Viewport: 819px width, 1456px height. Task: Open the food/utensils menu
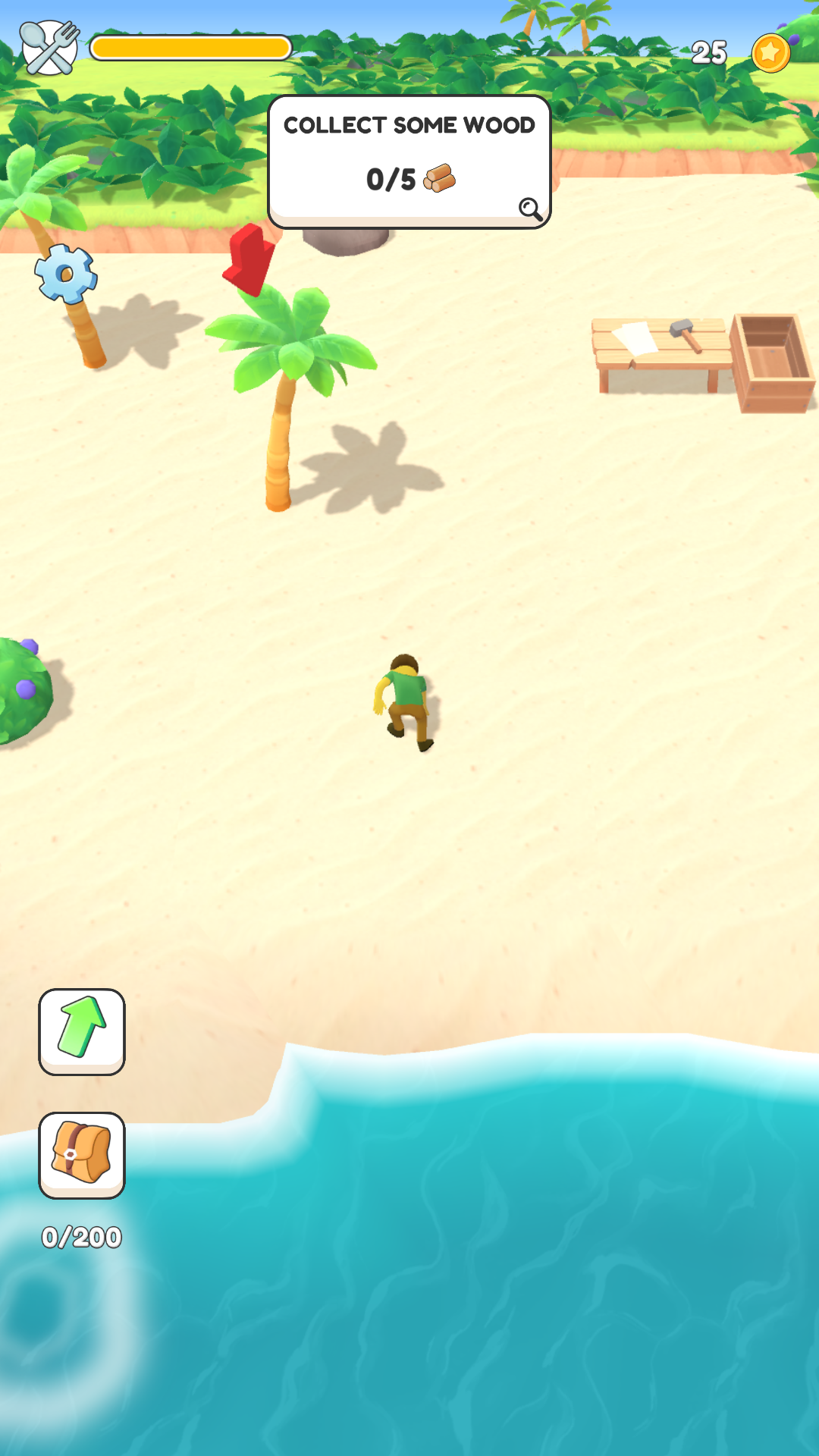click(49, 45)
